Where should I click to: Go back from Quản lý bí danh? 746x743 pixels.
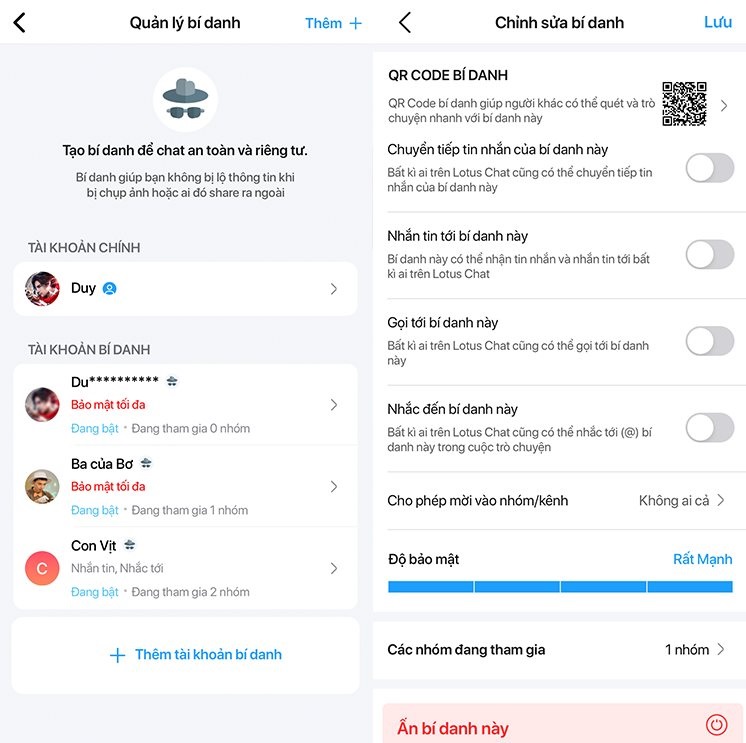click(x=19, y=23)
